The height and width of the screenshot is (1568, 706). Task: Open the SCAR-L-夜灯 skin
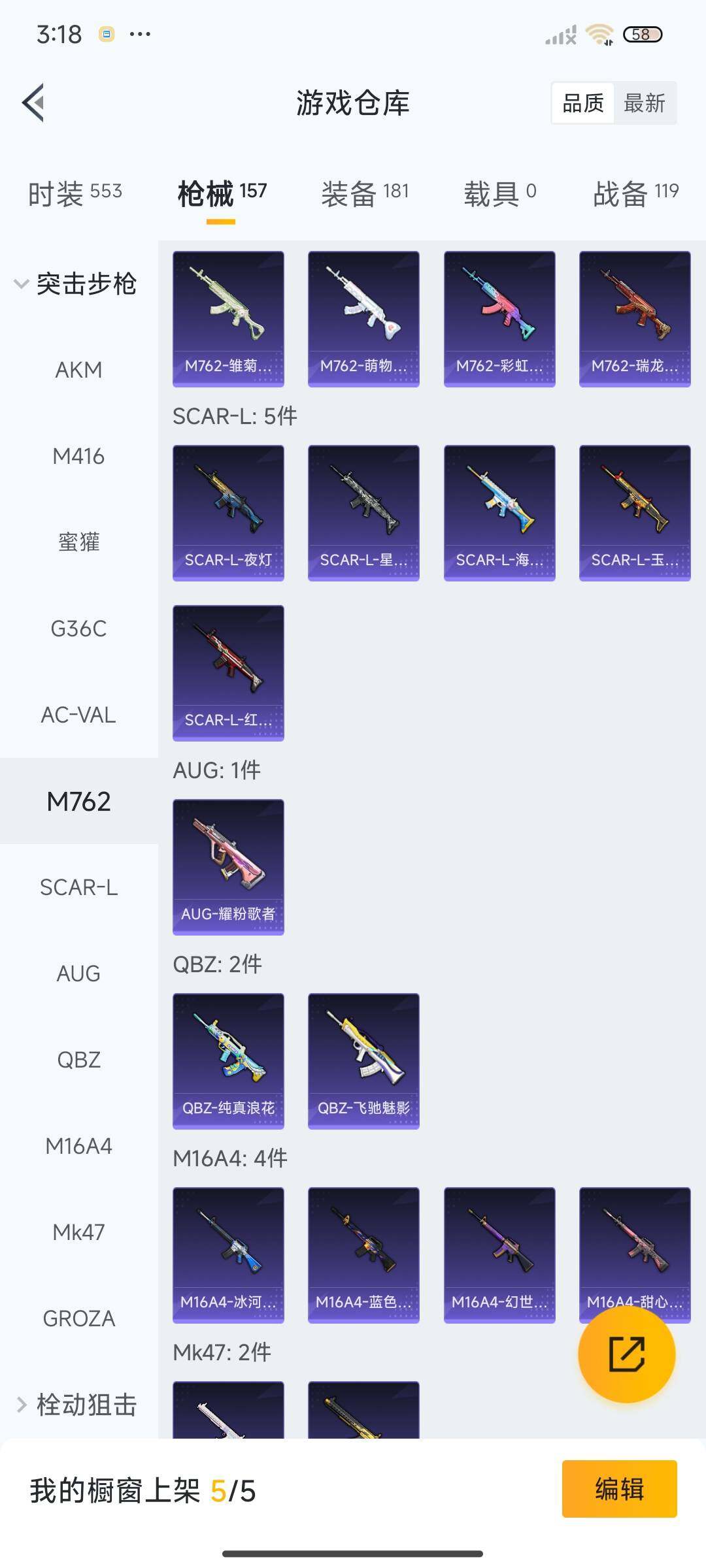[228, 512]
